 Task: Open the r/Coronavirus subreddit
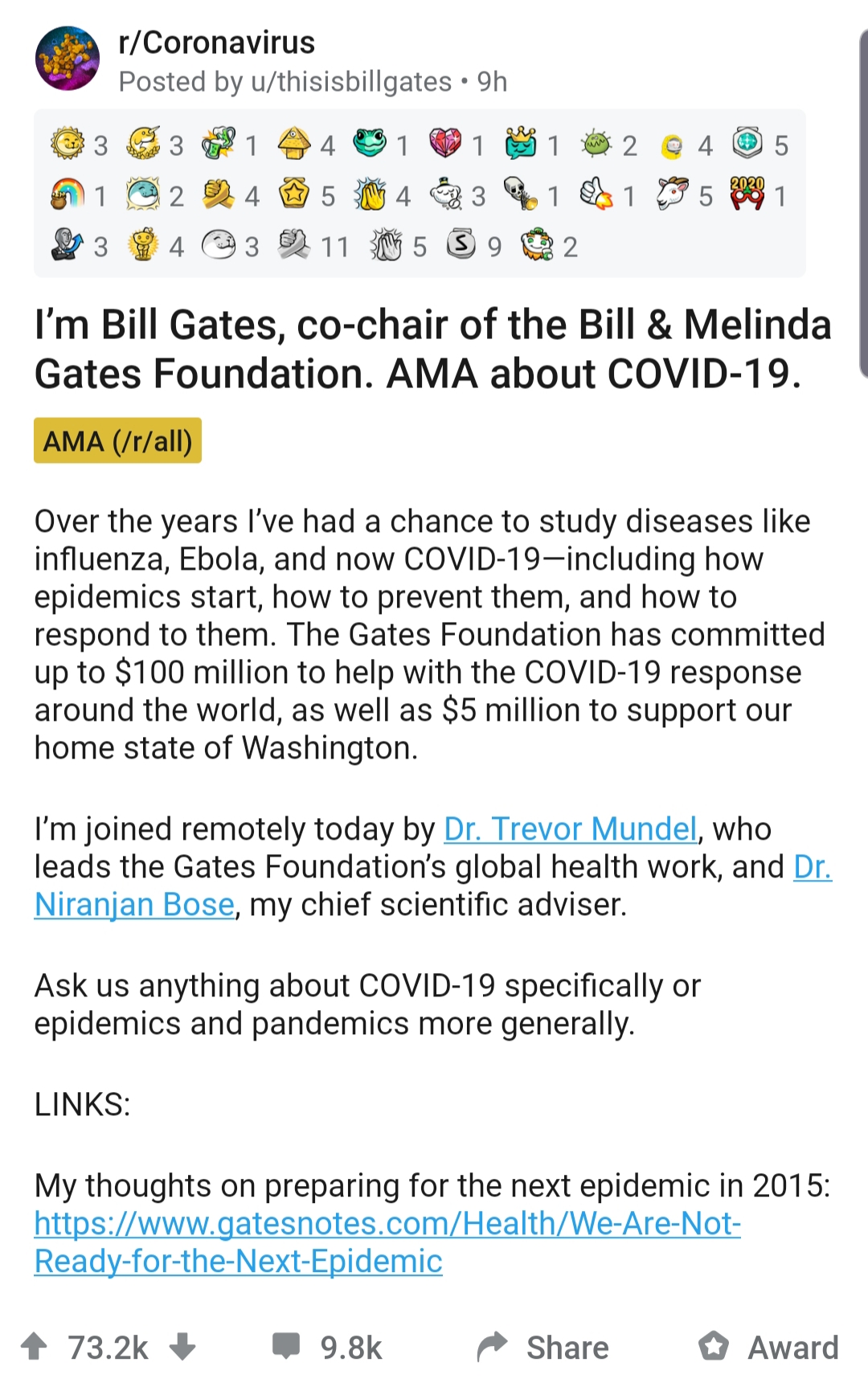pos(216,43)
